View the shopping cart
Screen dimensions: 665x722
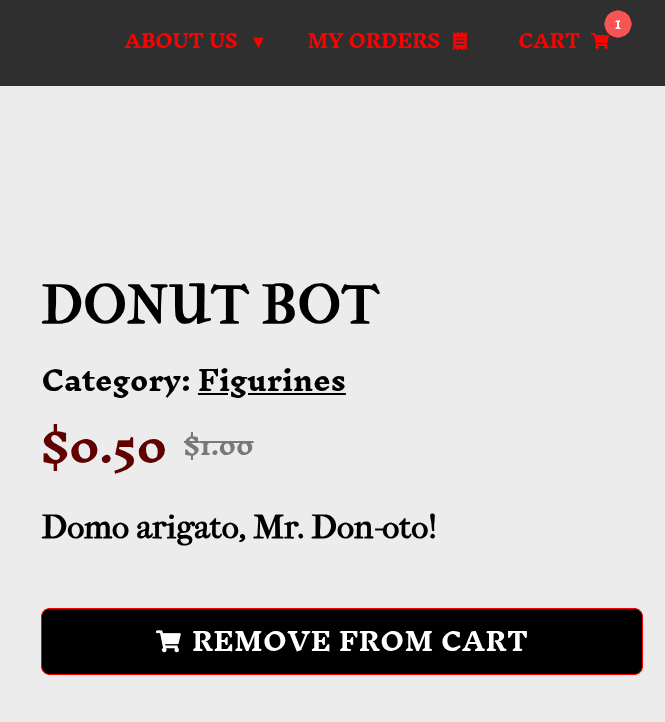click(563, 41)
